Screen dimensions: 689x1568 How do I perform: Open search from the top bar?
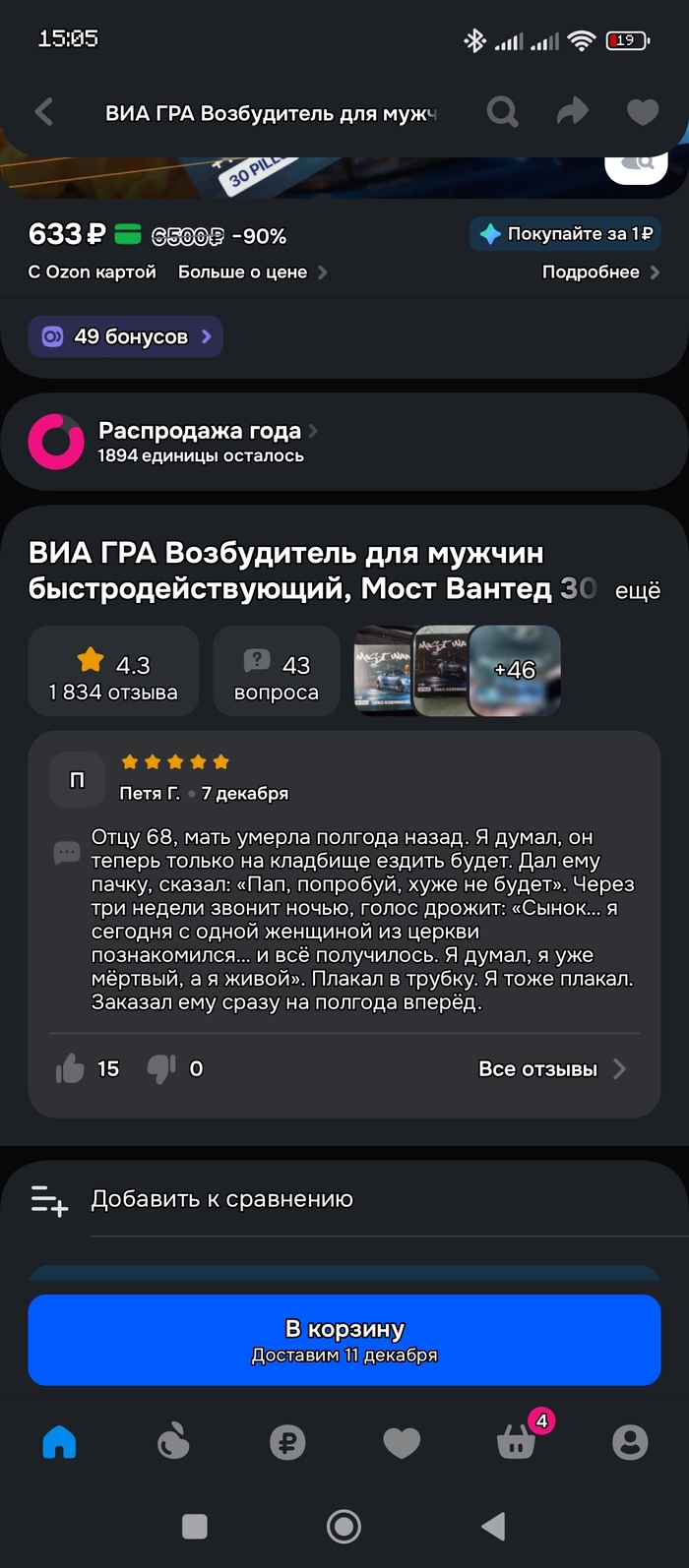click(x=502, y=112)
